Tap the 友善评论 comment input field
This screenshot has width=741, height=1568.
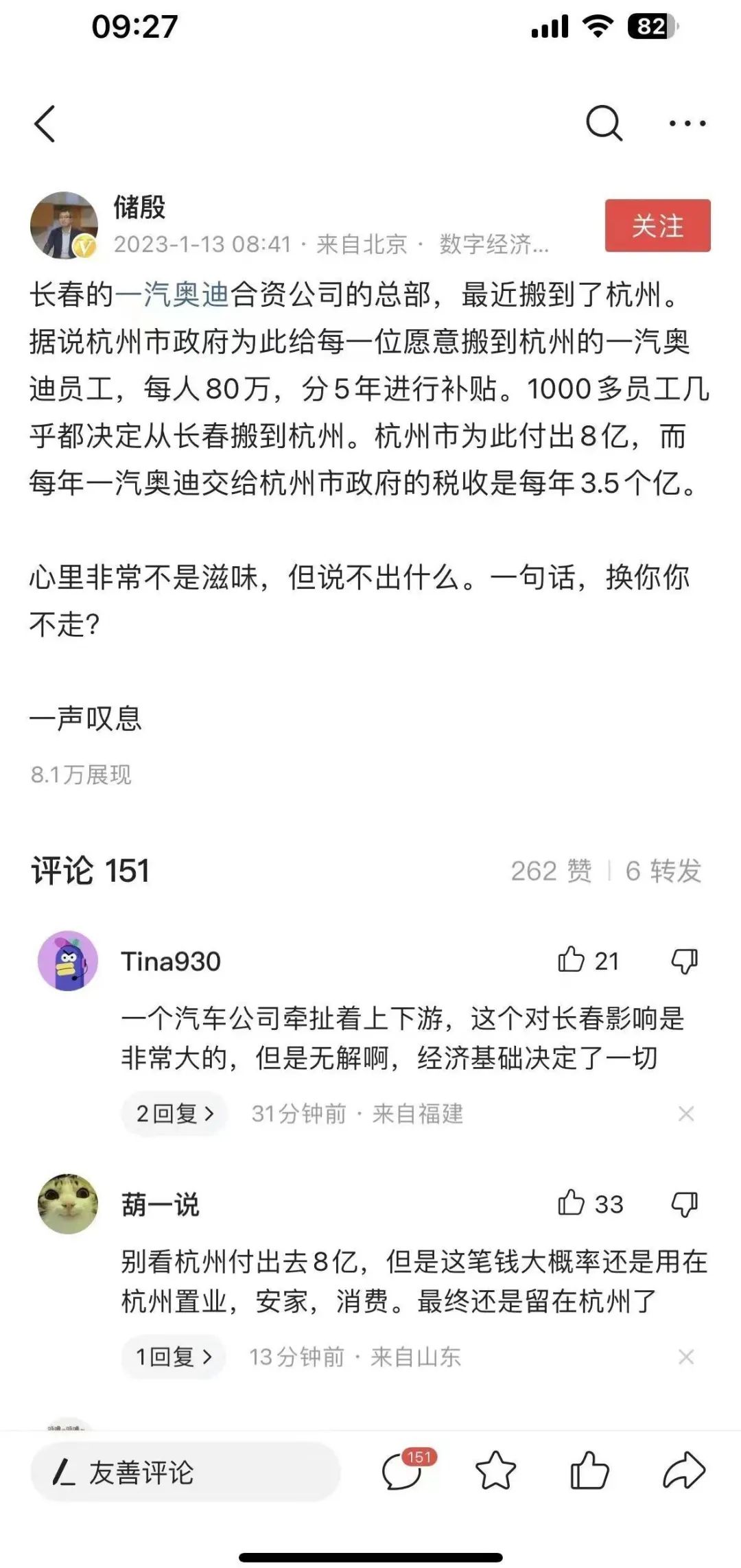coord(185,1472)
